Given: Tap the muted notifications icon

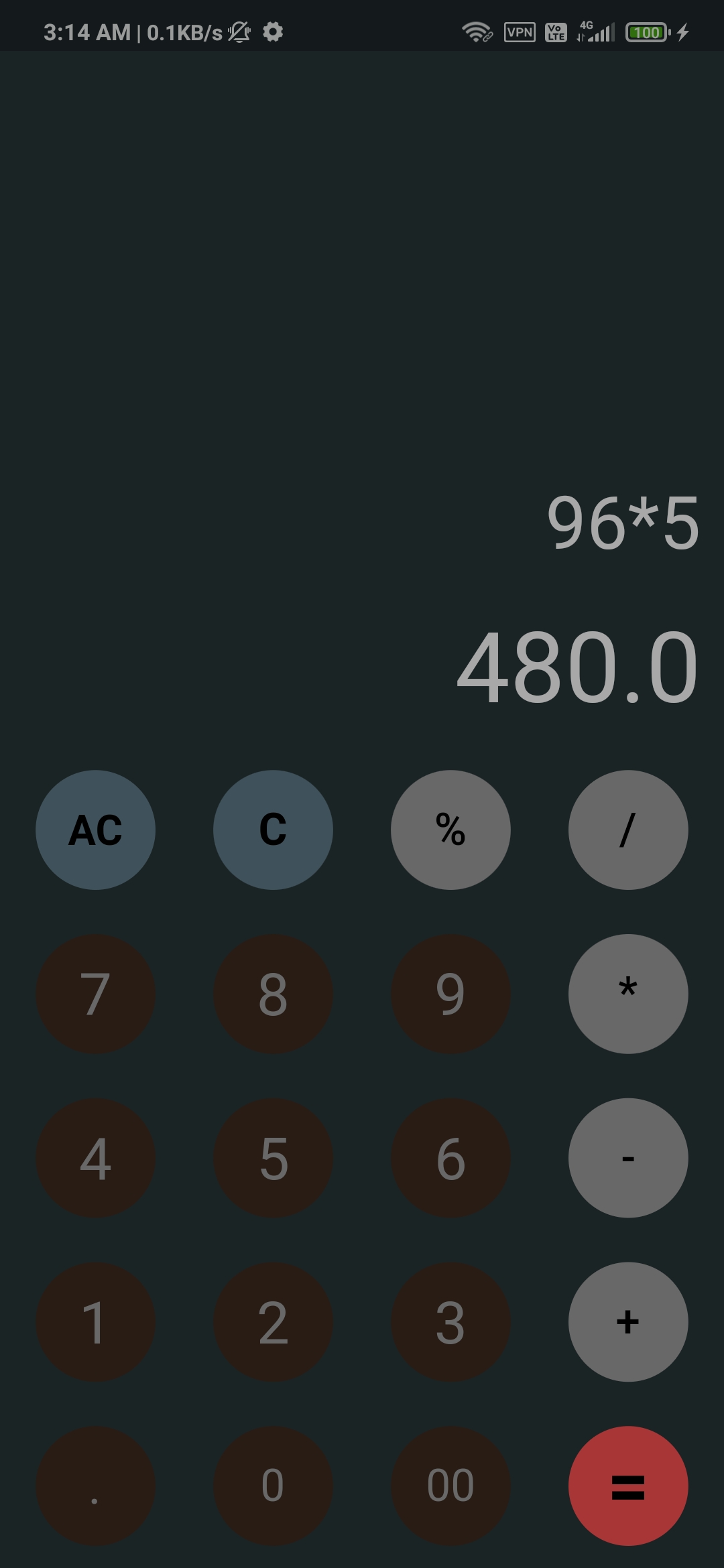Looking at the screenshot, I should [x=239, y=31].
